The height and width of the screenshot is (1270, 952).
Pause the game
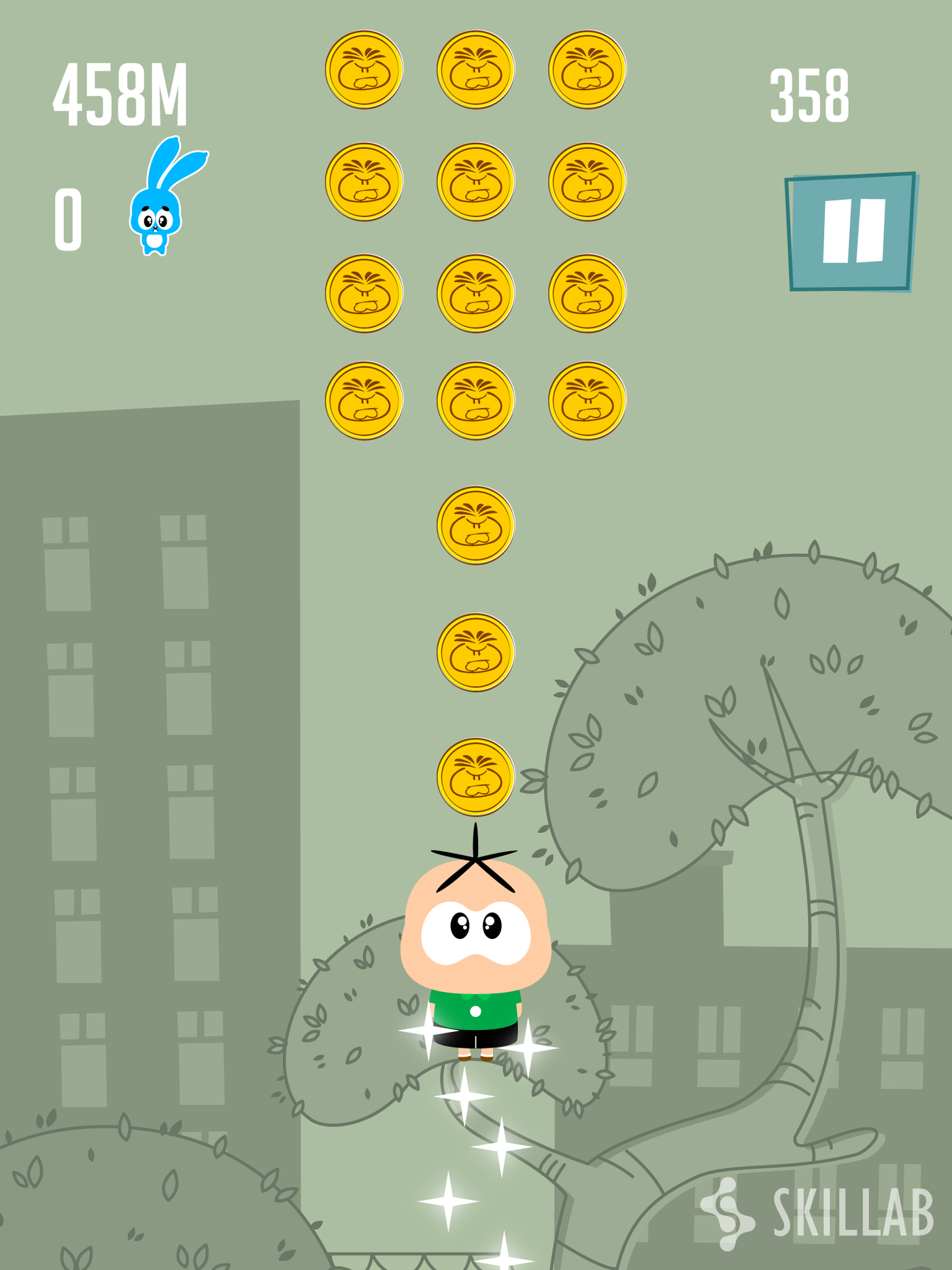click(850, 231)
